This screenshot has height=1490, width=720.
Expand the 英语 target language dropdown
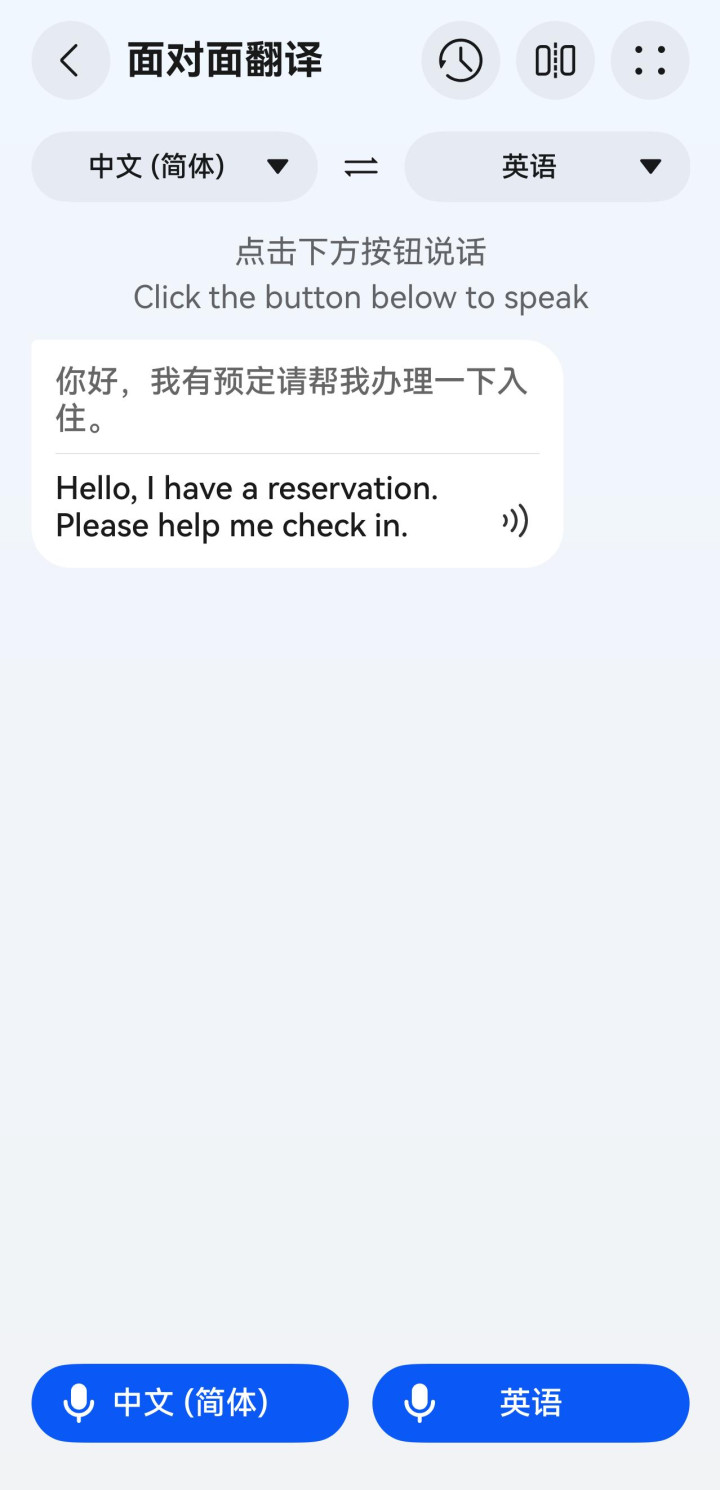[x=547, y=167]
